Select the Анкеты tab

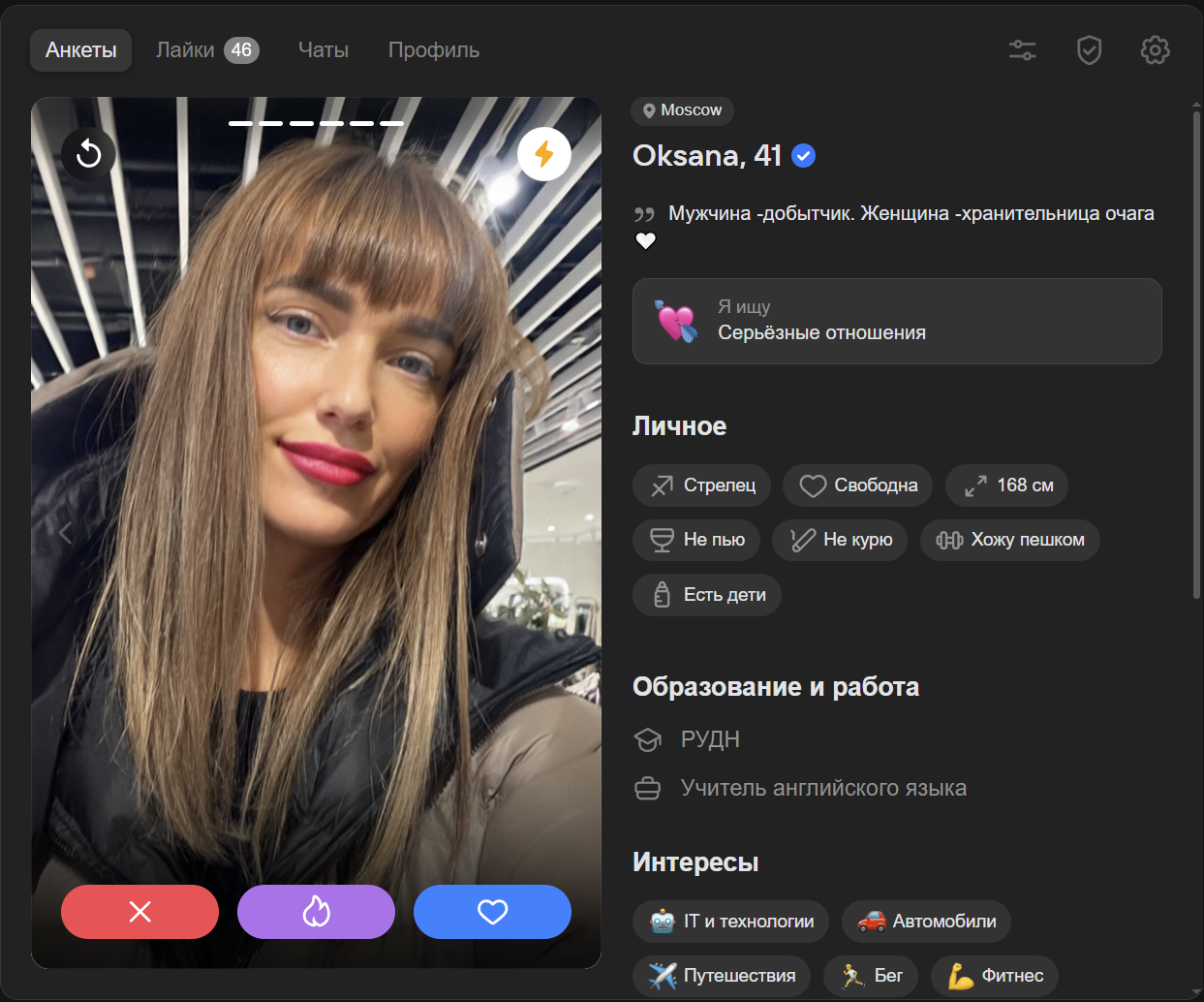click(x=81, y=50)
